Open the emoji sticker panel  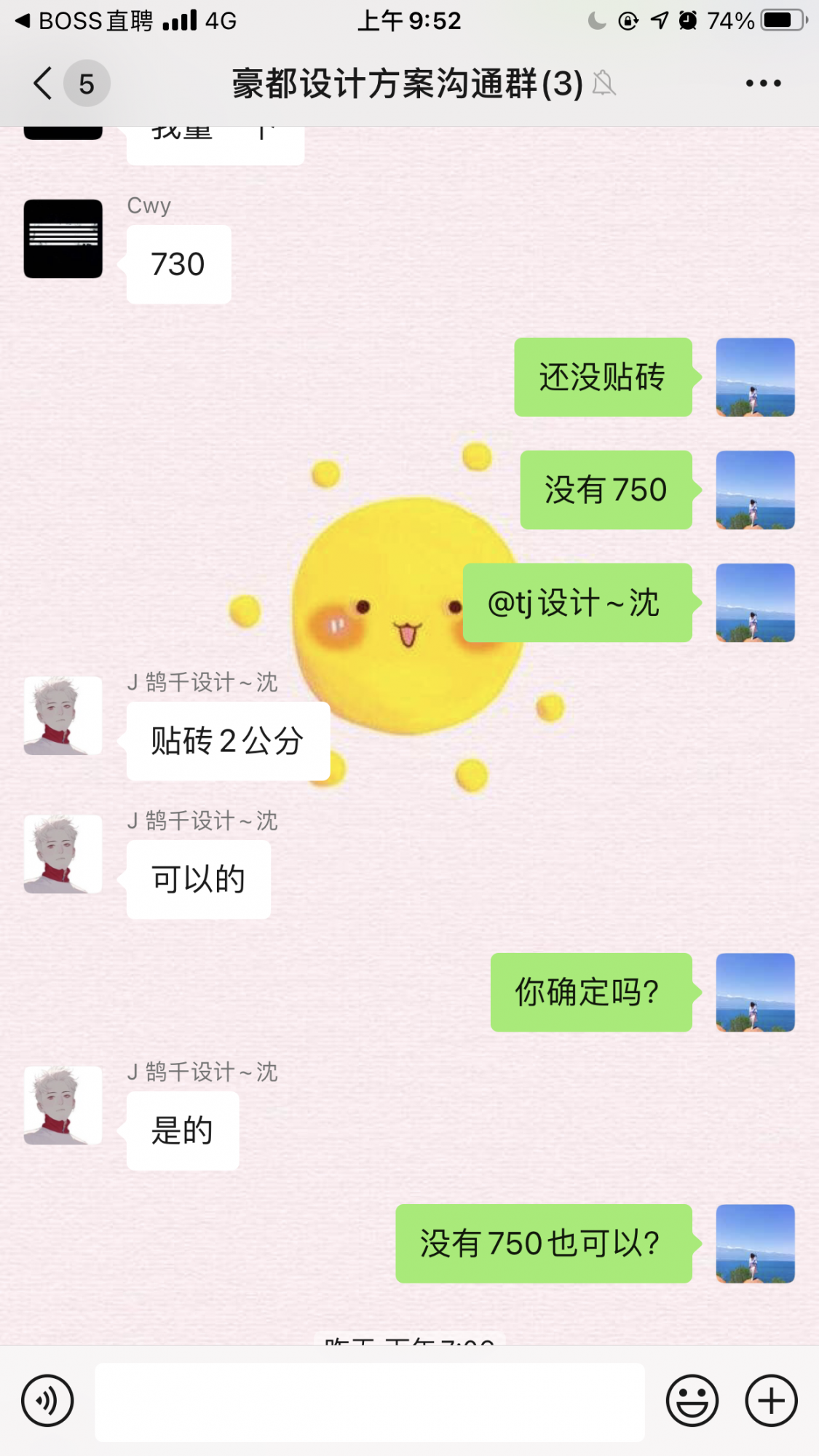[692, 1401]
